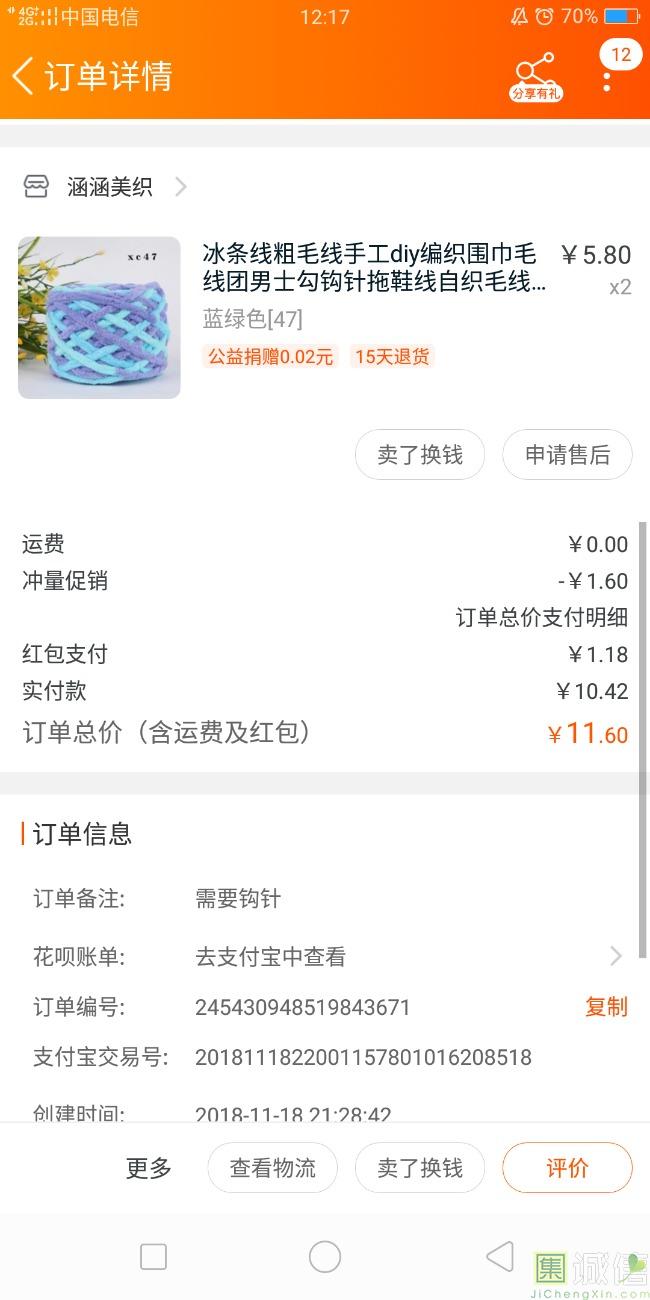Copy the order number with 复制

(606, 1007)
